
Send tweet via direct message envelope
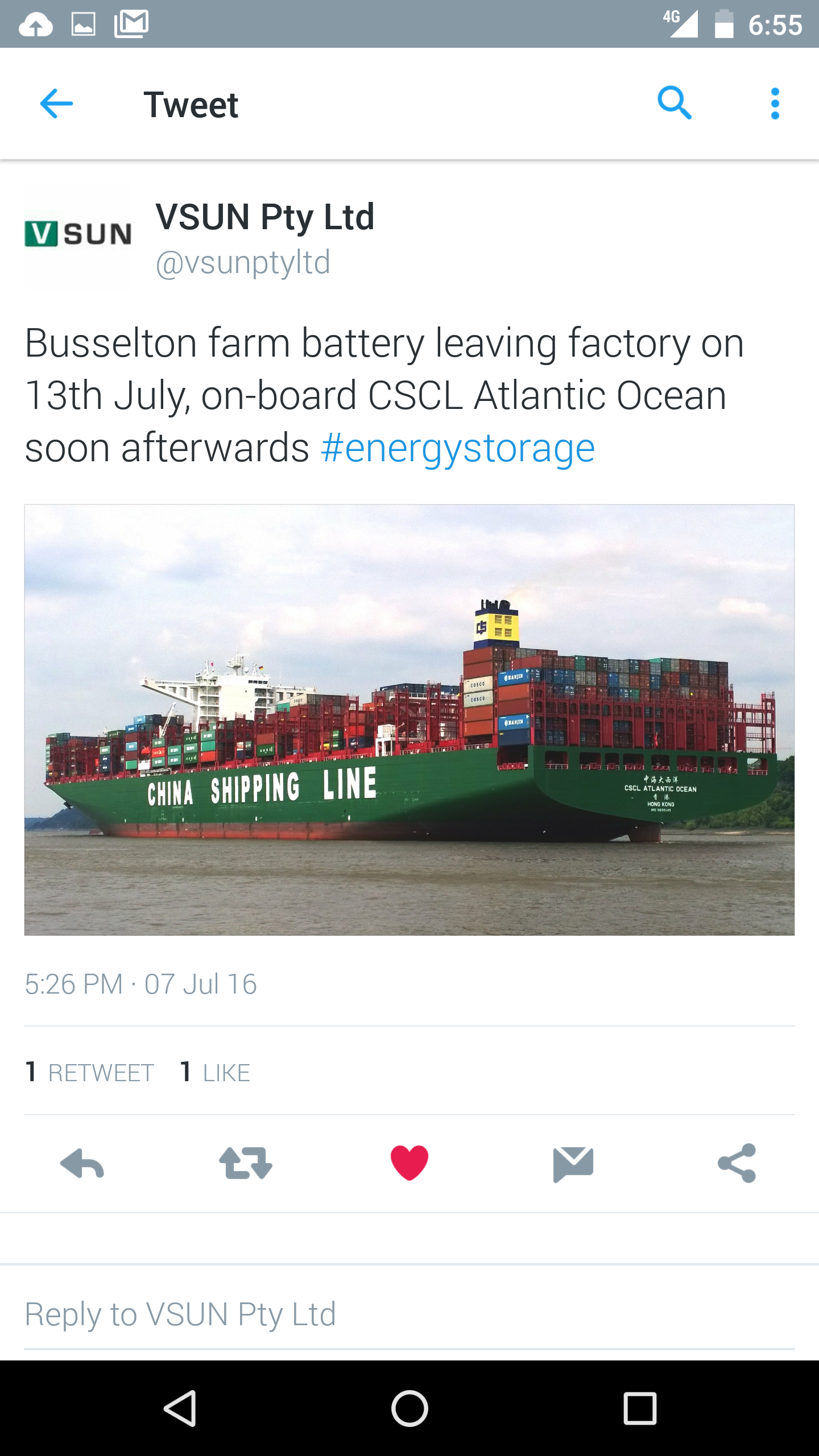pyautogui.click(x=573, y=1164)
